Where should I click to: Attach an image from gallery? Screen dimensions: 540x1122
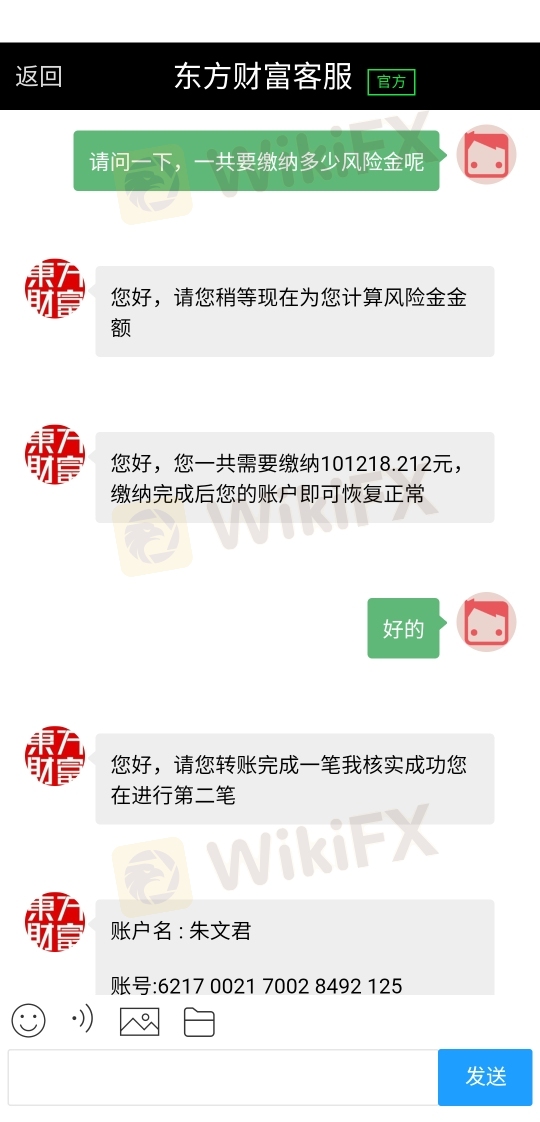coord(139,1021)
